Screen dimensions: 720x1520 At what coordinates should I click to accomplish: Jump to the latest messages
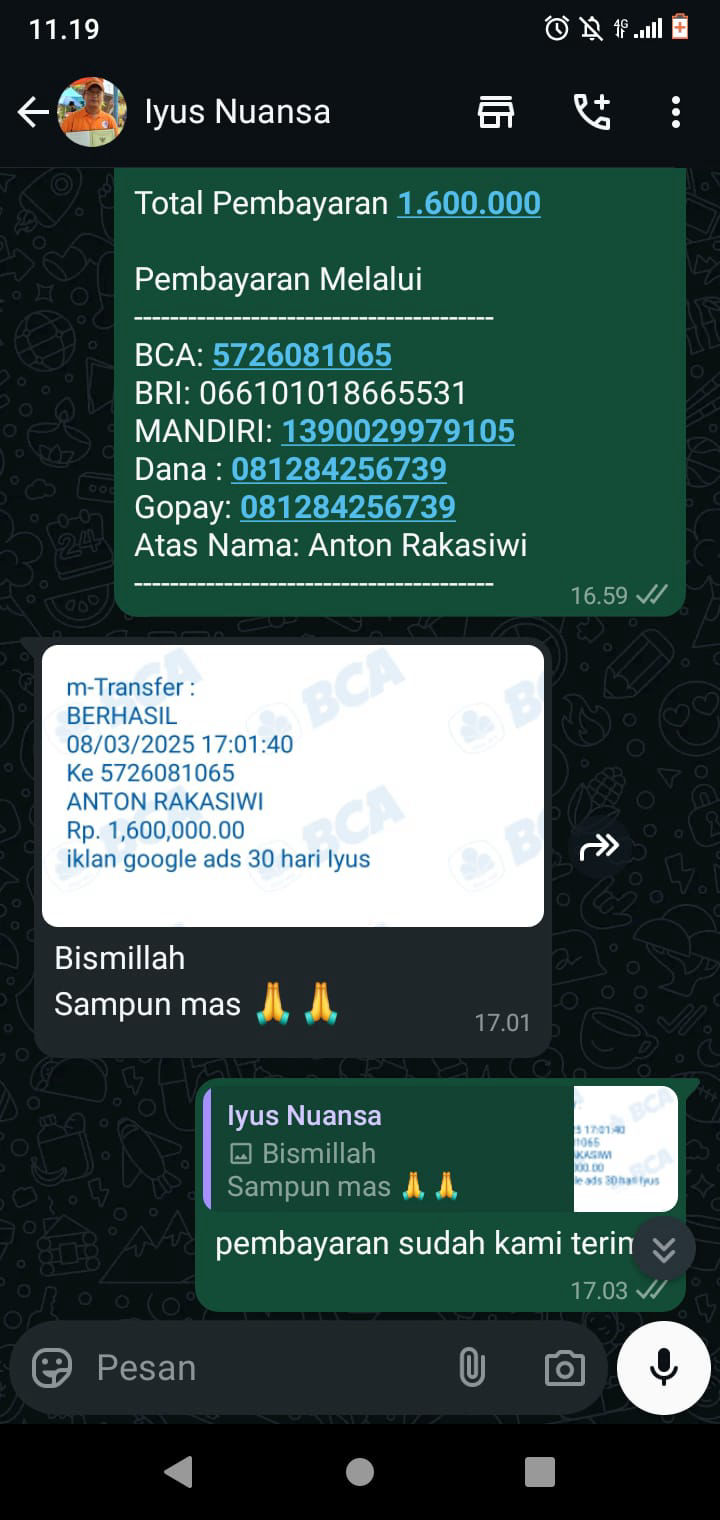click(x=663, y=1249)
